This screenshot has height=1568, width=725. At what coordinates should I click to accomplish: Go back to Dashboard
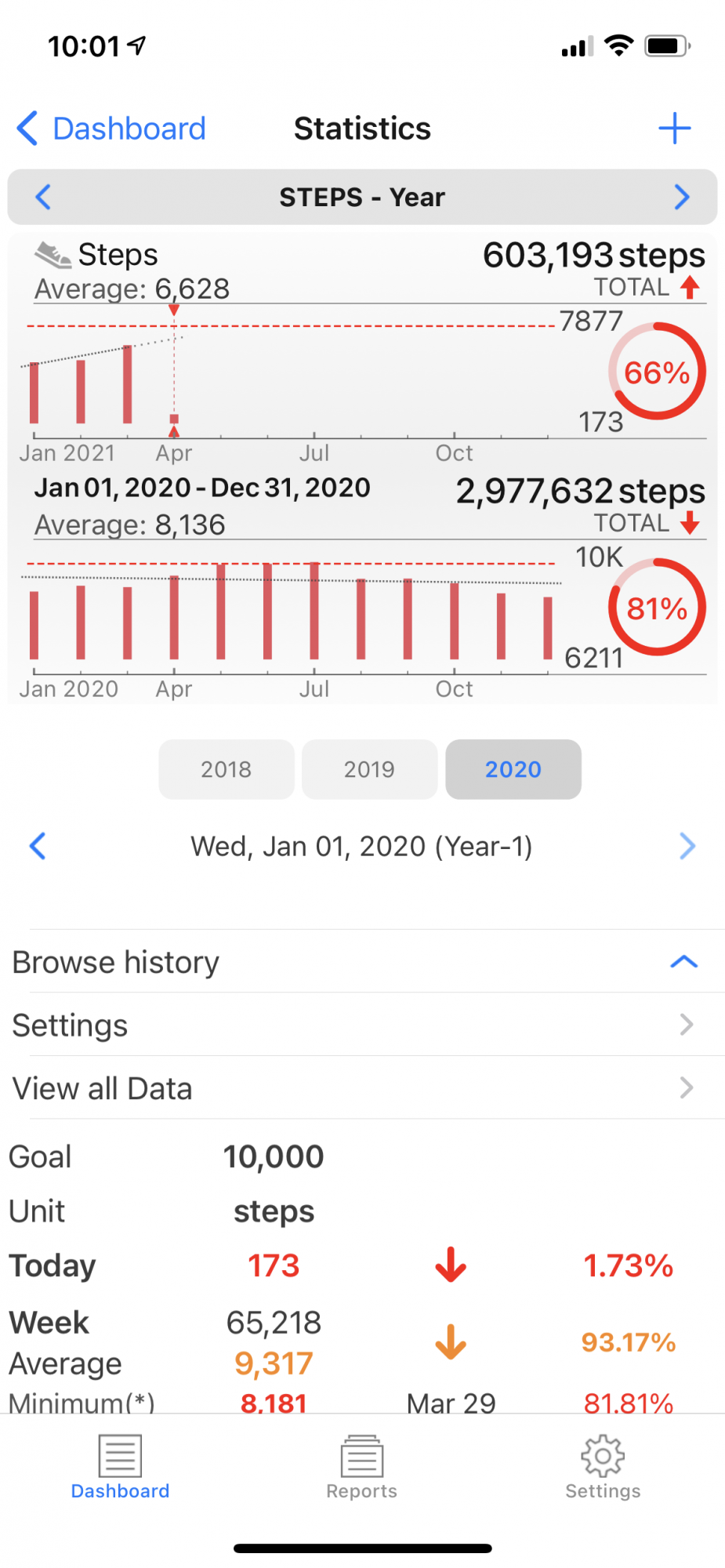111,129
